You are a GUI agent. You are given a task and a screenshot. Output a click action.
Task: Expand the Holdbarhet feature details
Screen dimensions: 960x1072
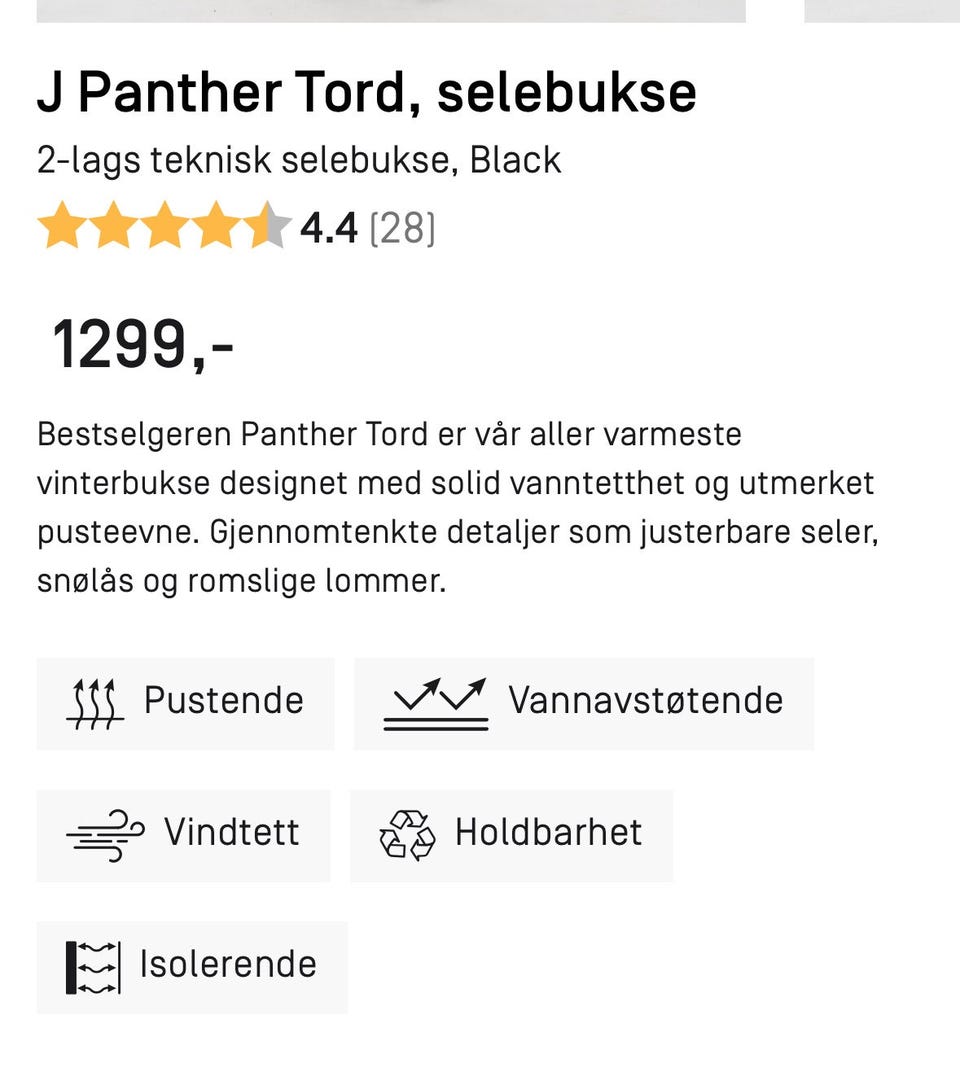[x=513, y=835]
